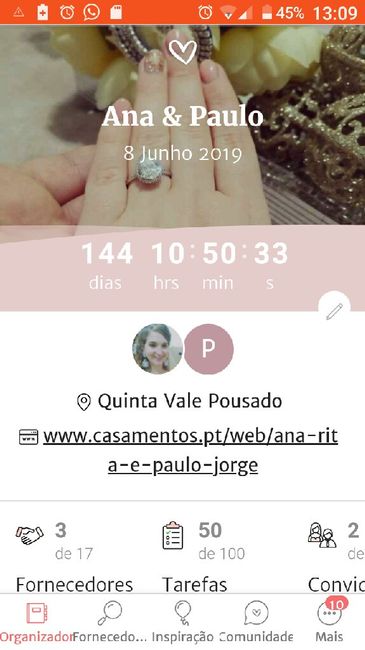
Task: Open the casamentos.pt wedding website link
Action: (190, 451)
